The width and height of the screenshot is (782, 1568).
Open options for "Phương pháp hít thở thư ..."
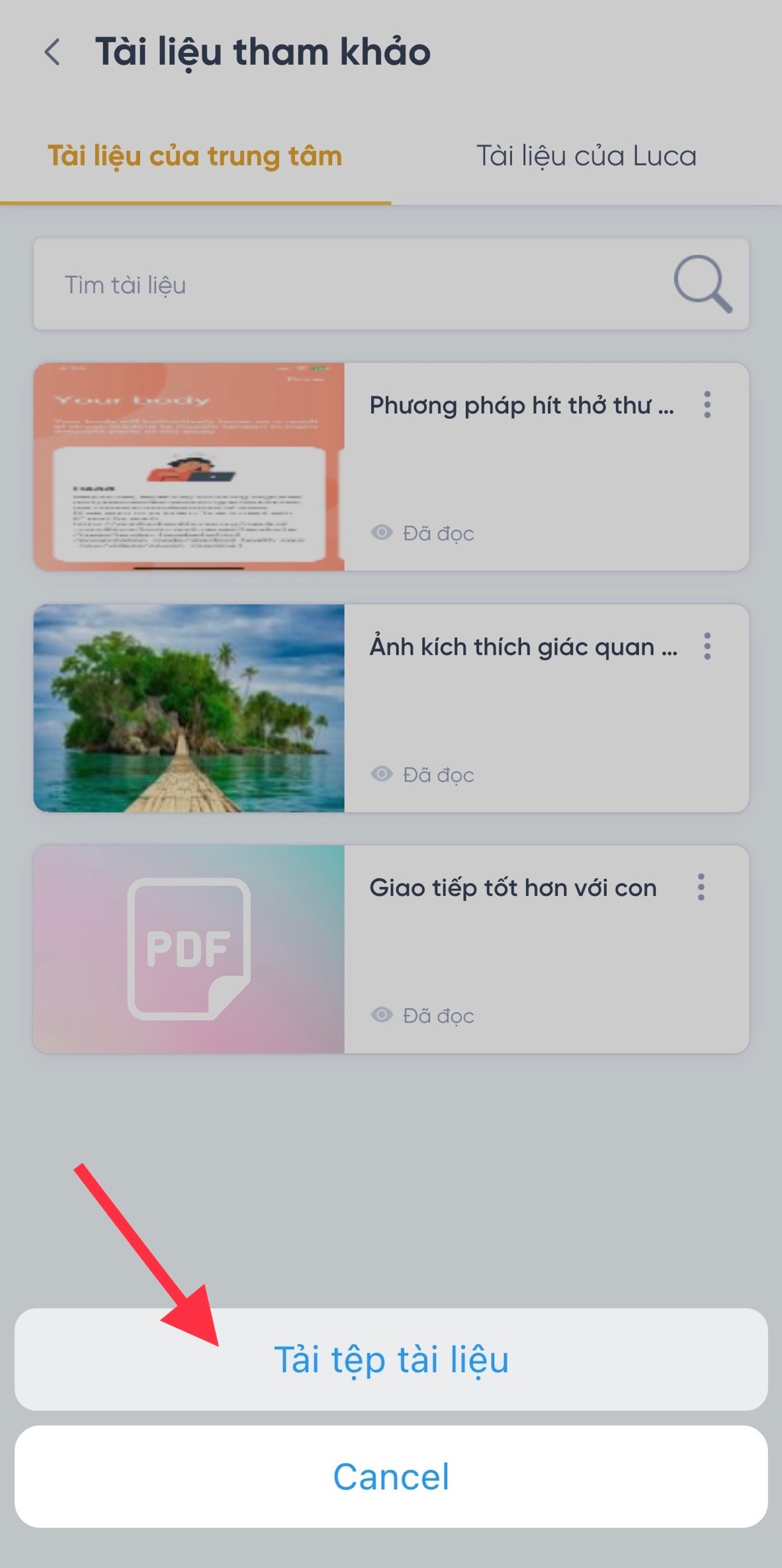(x=707, y=404)
